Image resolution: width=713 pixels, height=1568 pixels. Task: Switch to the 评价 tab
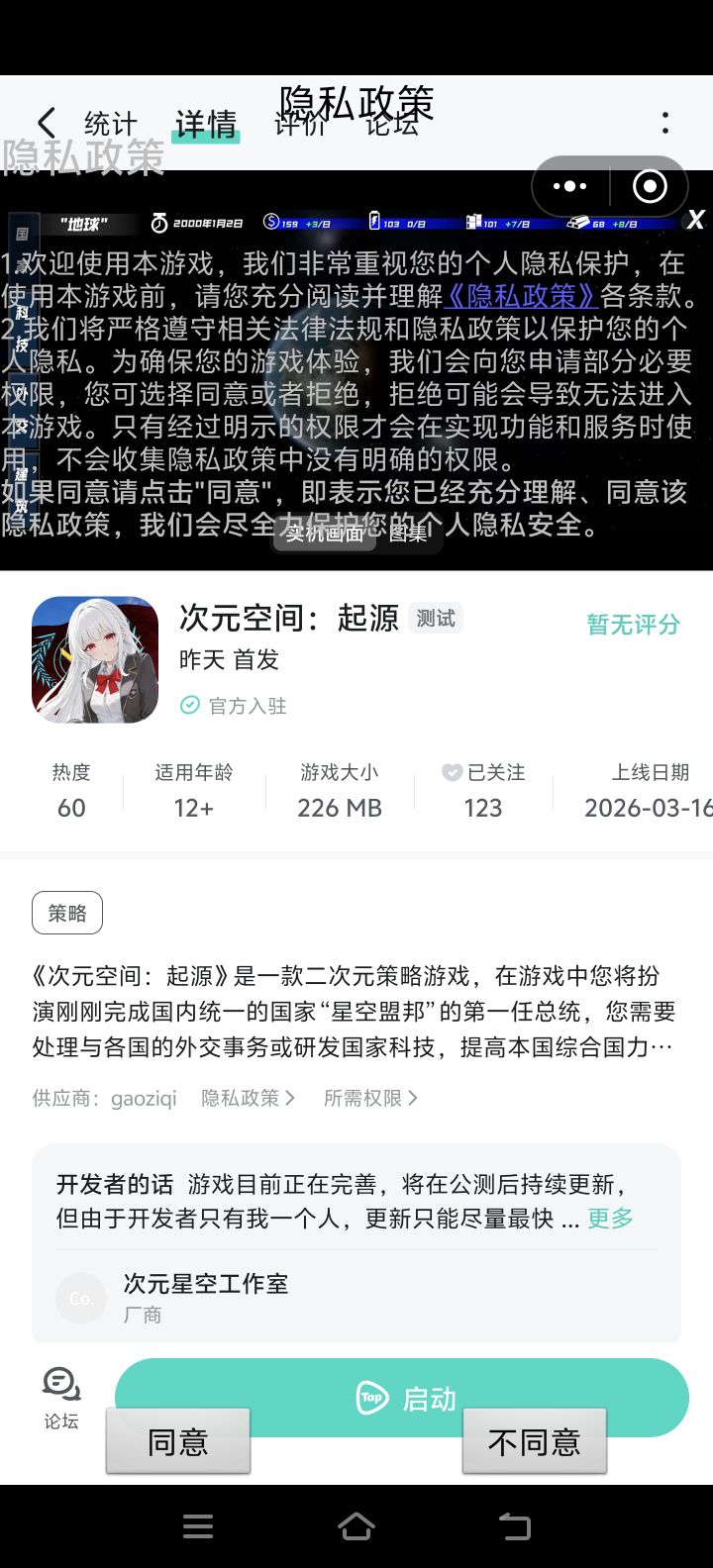[x=302, y=125]
